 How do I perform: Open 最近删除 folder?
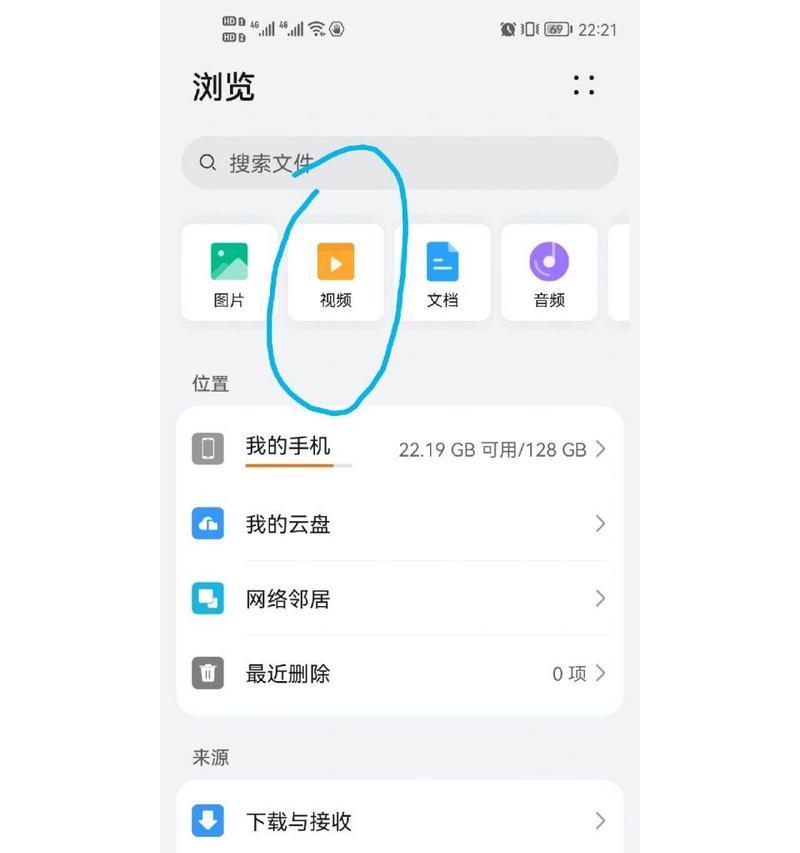tap(399, 674)
